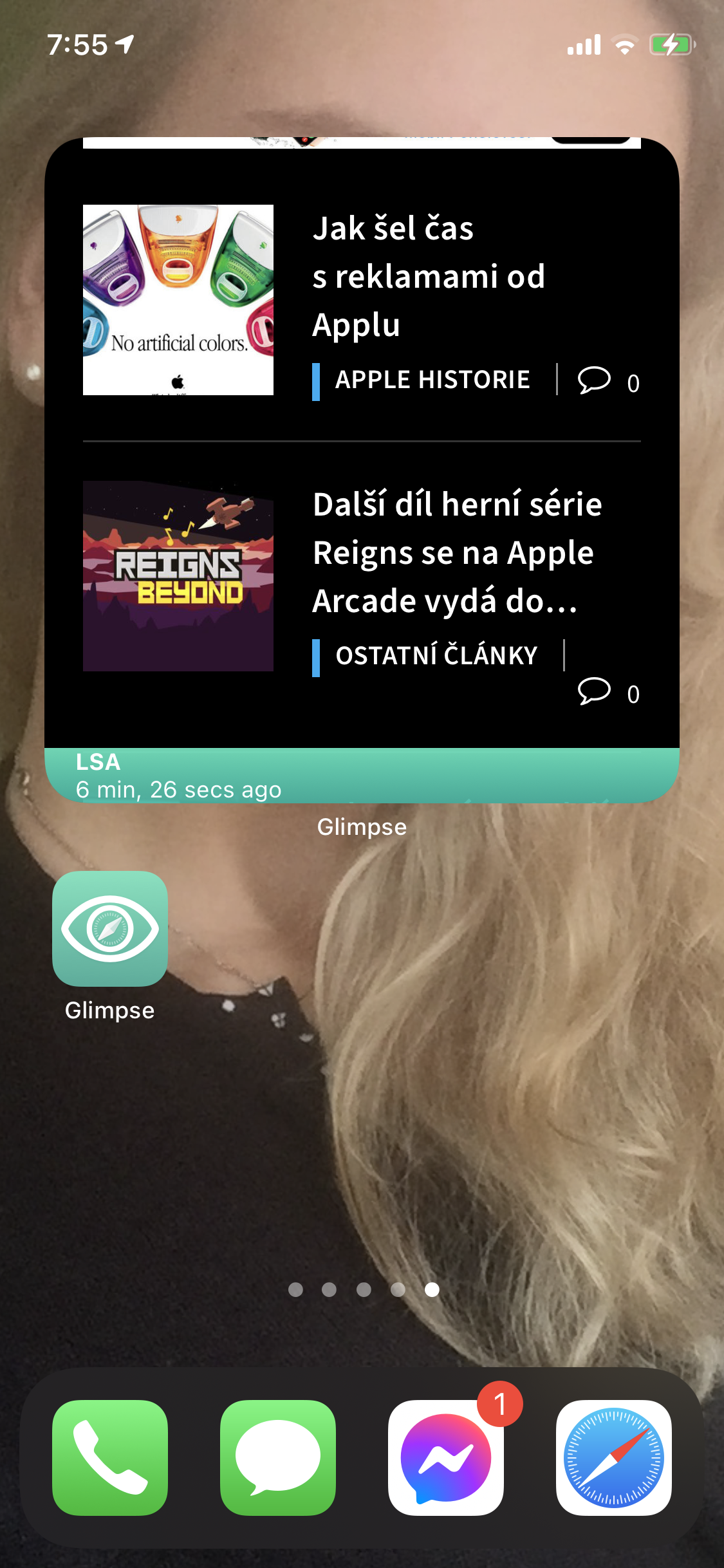Launch Safari browser from dock
724x1568 pixels.
(x=614, y=1457)
